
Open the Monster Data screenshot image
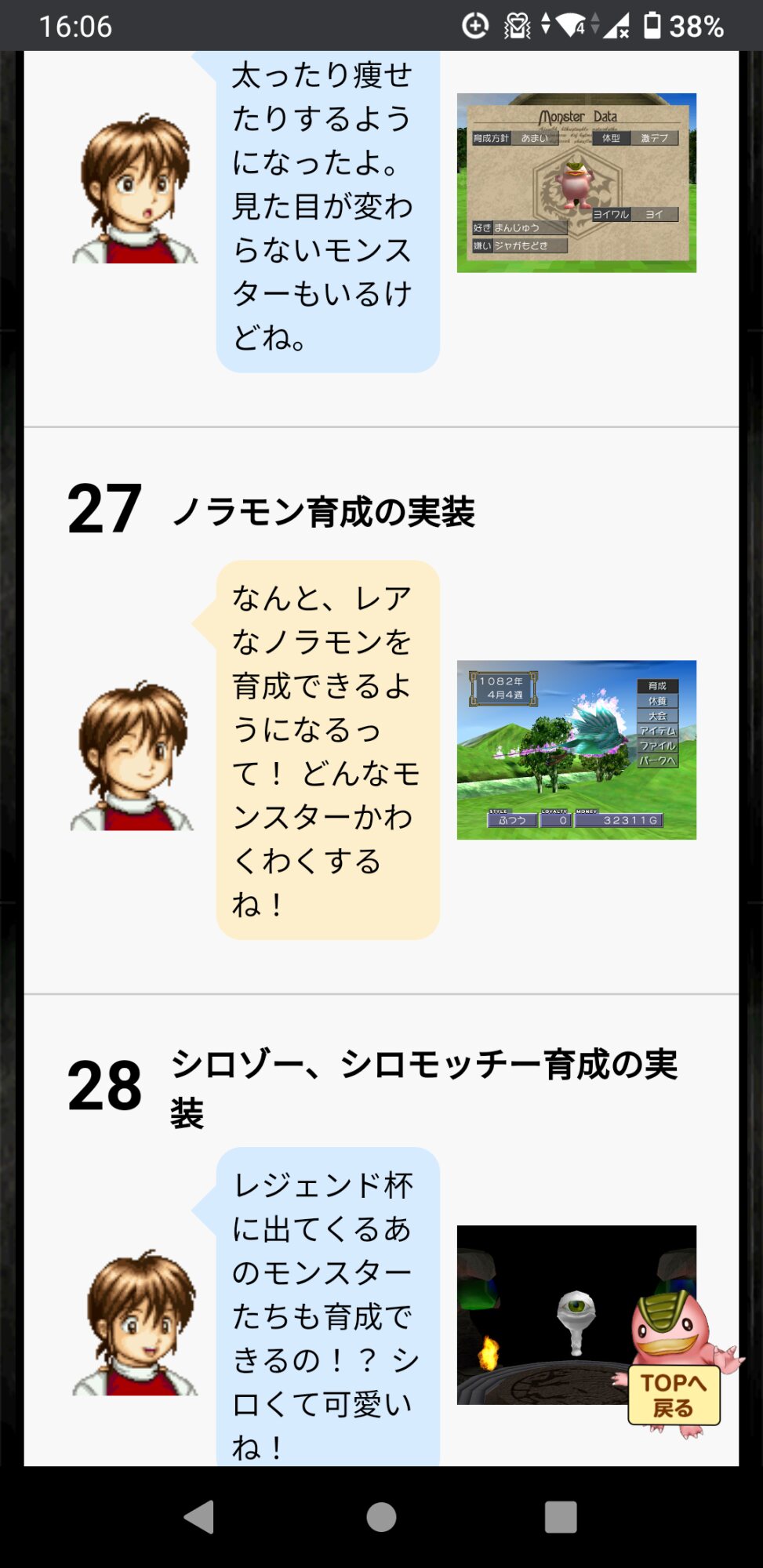click(576, 183)
